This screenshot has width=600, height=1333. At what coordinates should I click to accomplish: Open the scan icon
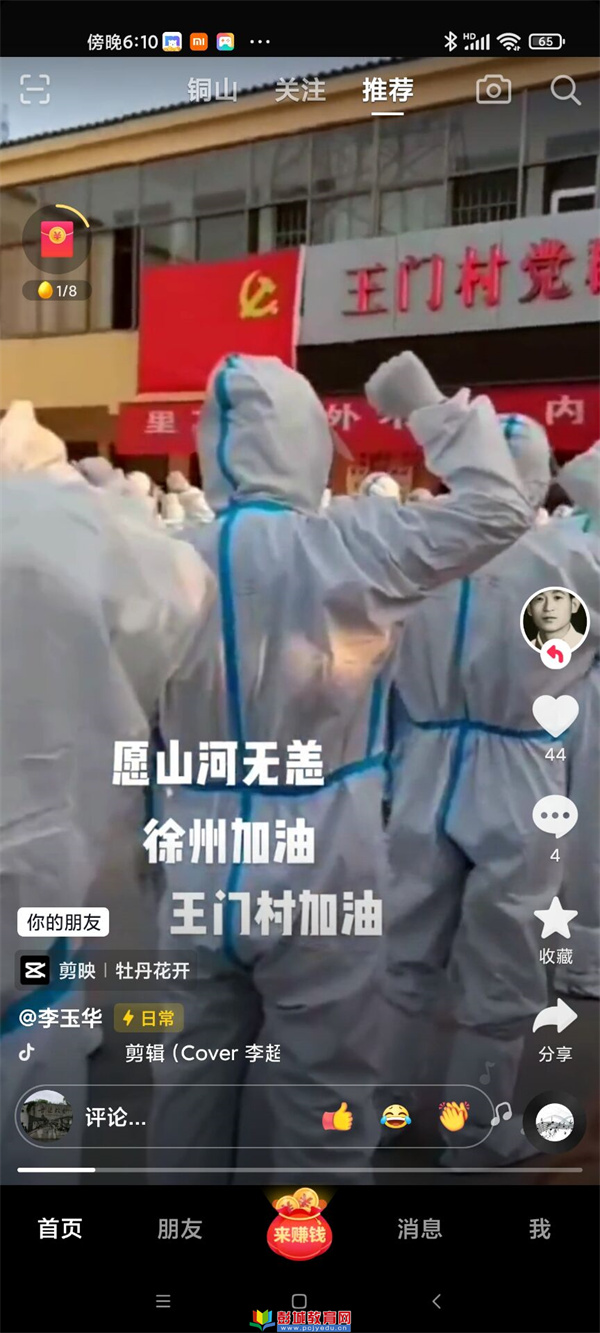[x=35, y=90]
